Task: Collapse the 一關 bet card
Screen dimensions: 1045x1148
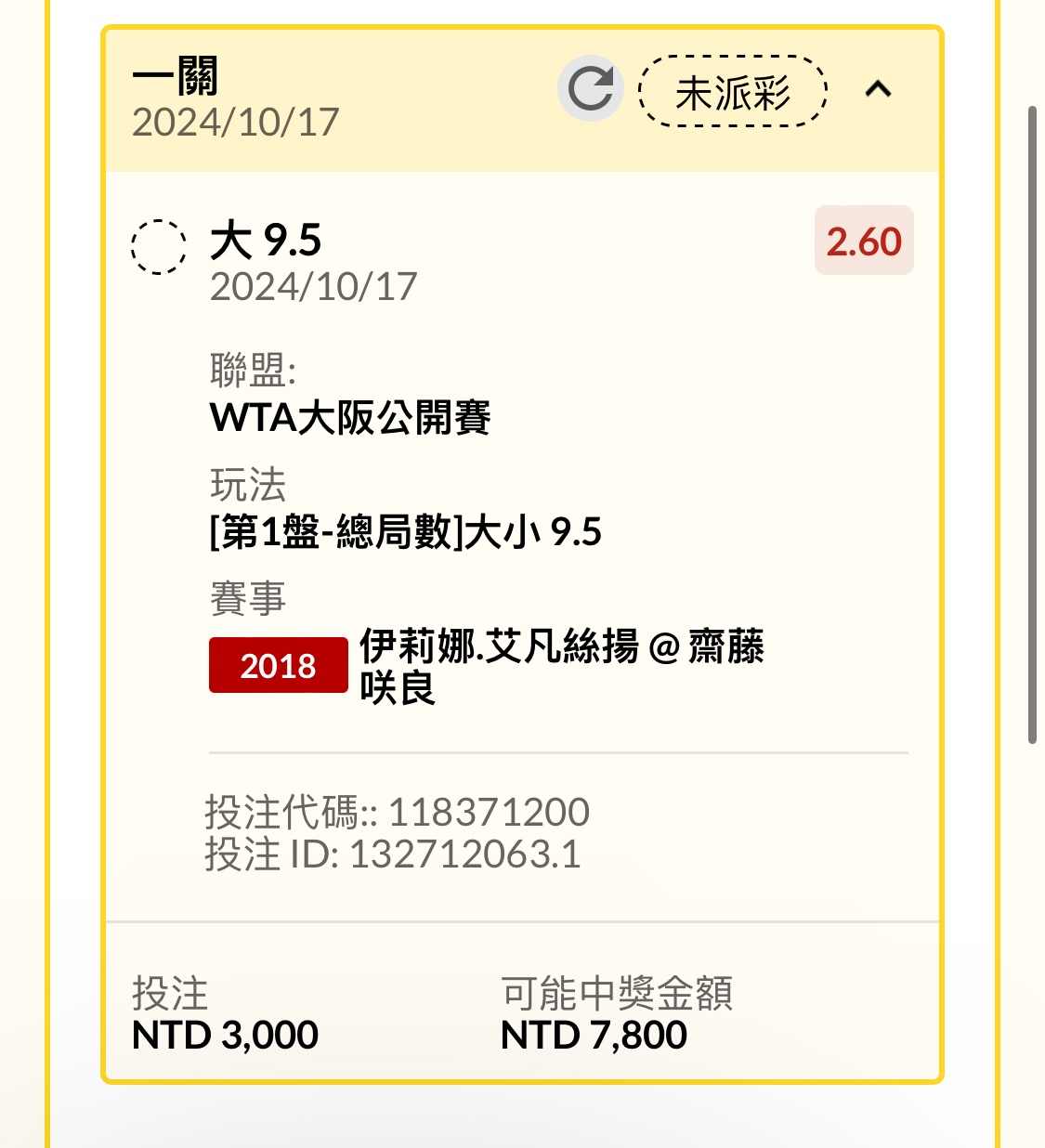Action: (x=878, y=89)
